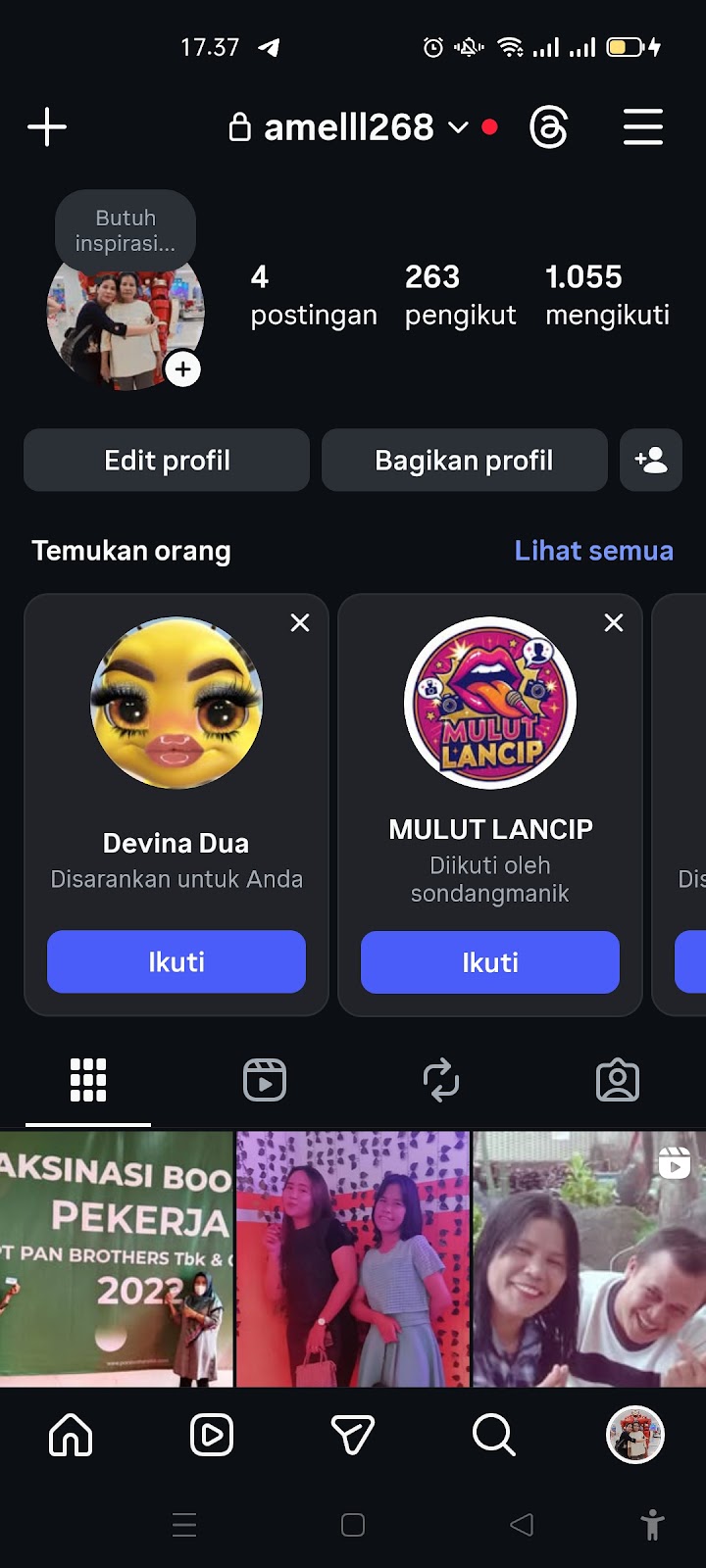
Task: Follow MULUT LANCIP with Ikuti
Action: point(490,962)
